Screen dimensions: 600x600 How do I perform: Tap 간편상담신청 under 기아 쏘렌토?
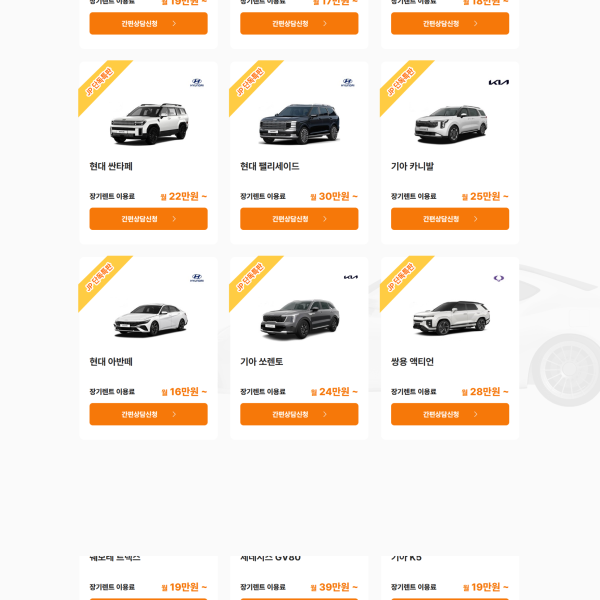click(299, 414)
